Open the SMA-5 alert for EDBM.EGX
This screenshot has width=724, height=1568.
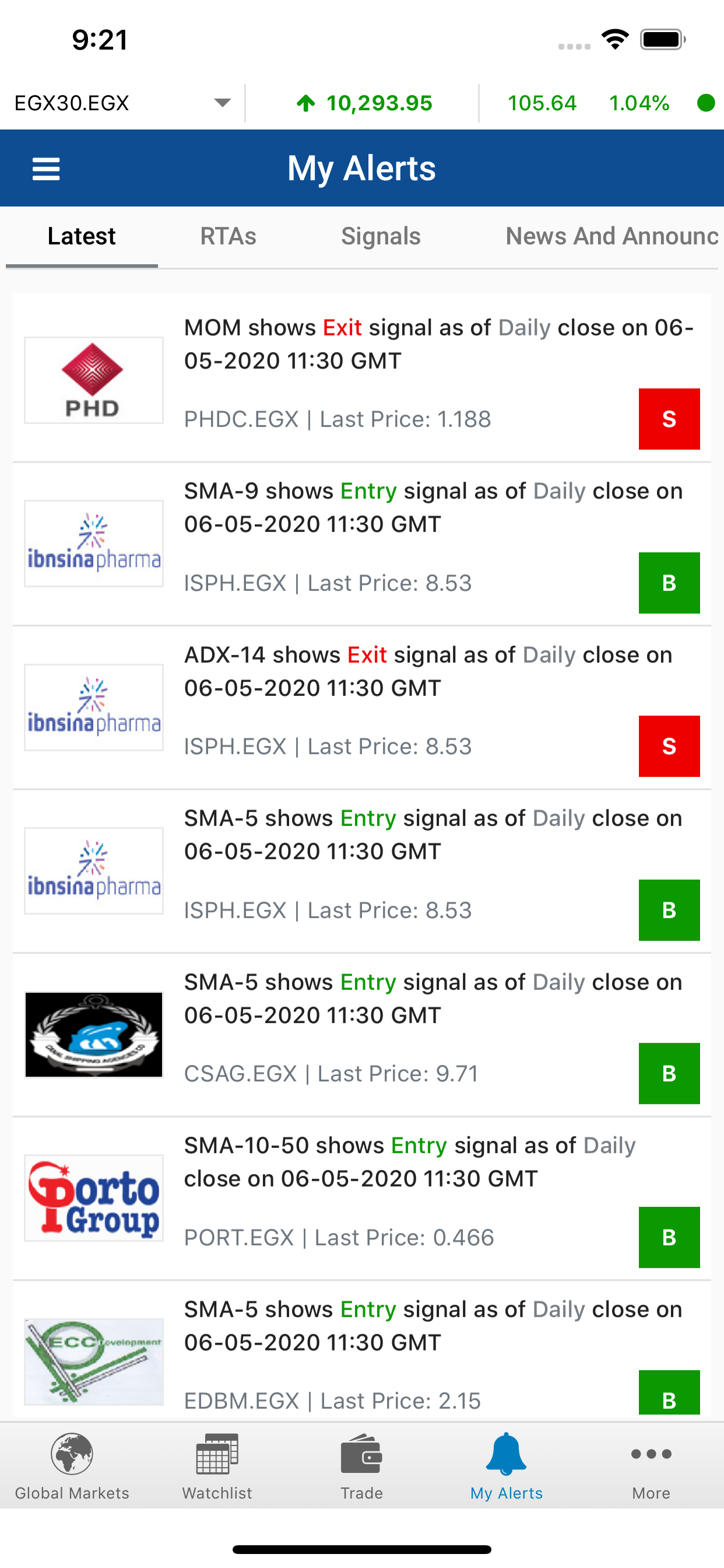tap(362, 1352)
